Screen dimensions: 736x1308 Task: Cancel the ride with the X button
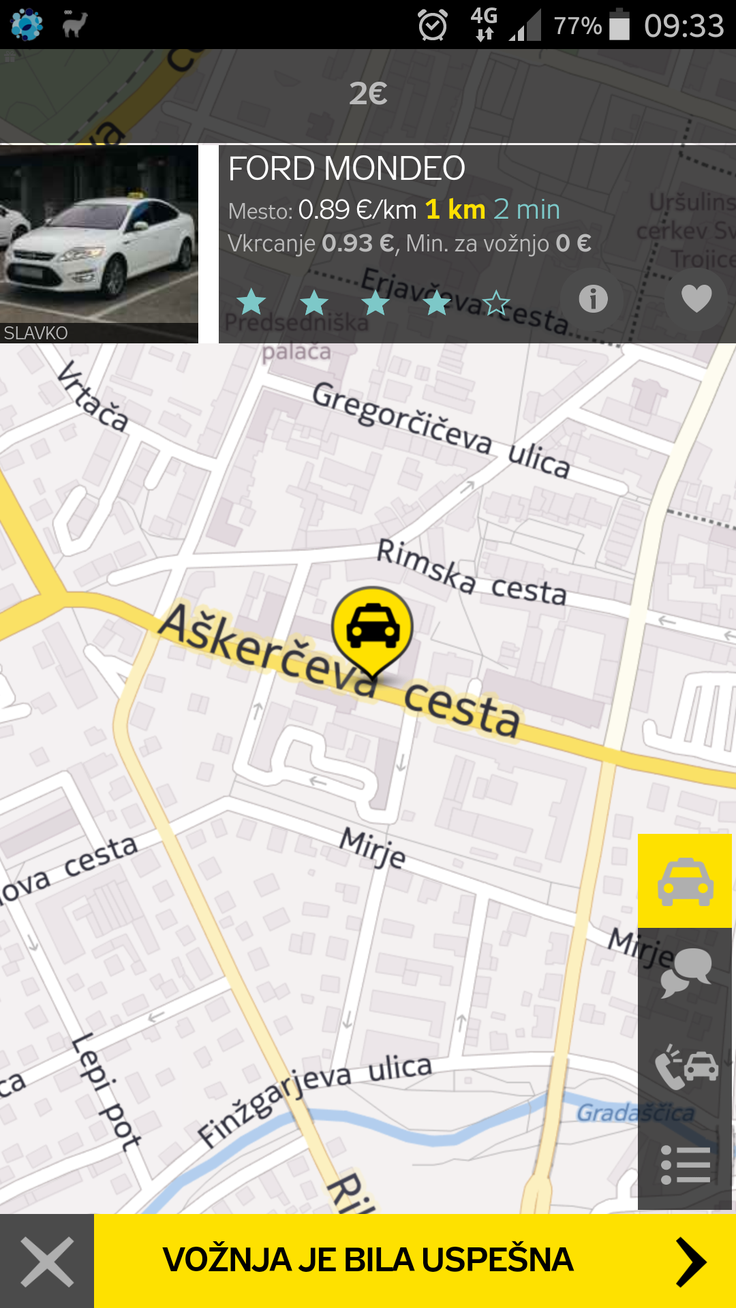[x=47, y=1261]
